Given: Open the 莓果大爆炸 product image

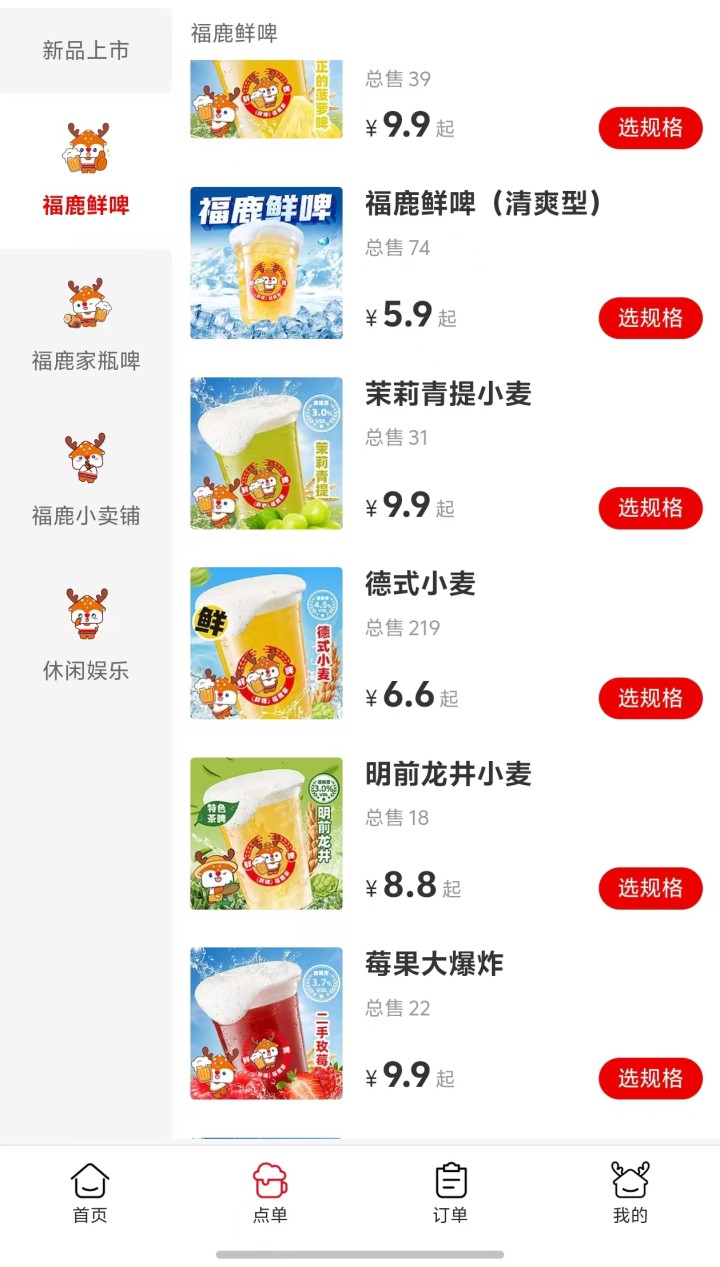Looking at the screenshot, I should (x=266, y=1023).
